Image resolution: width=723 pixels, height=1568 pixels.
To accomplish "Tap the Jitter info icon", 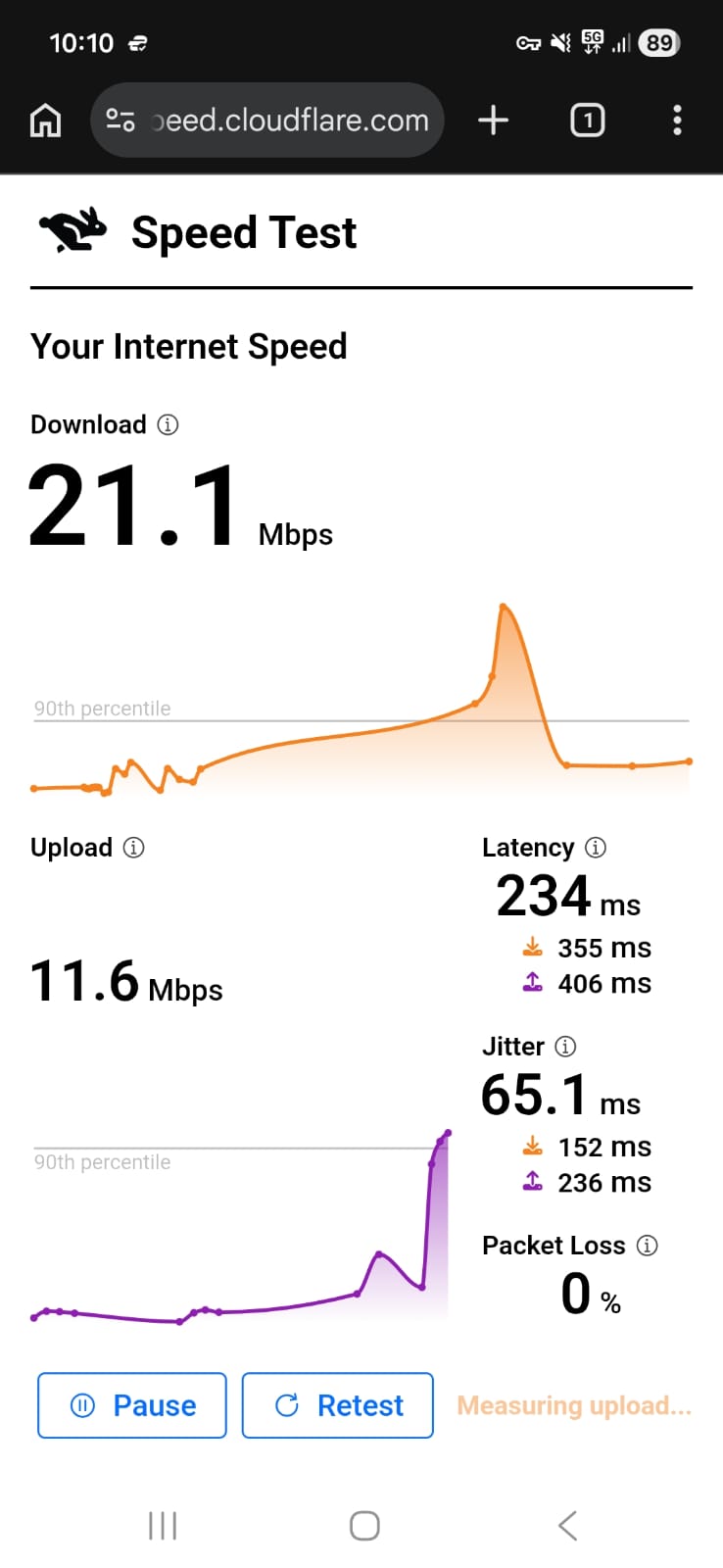I will point(566,1047).
